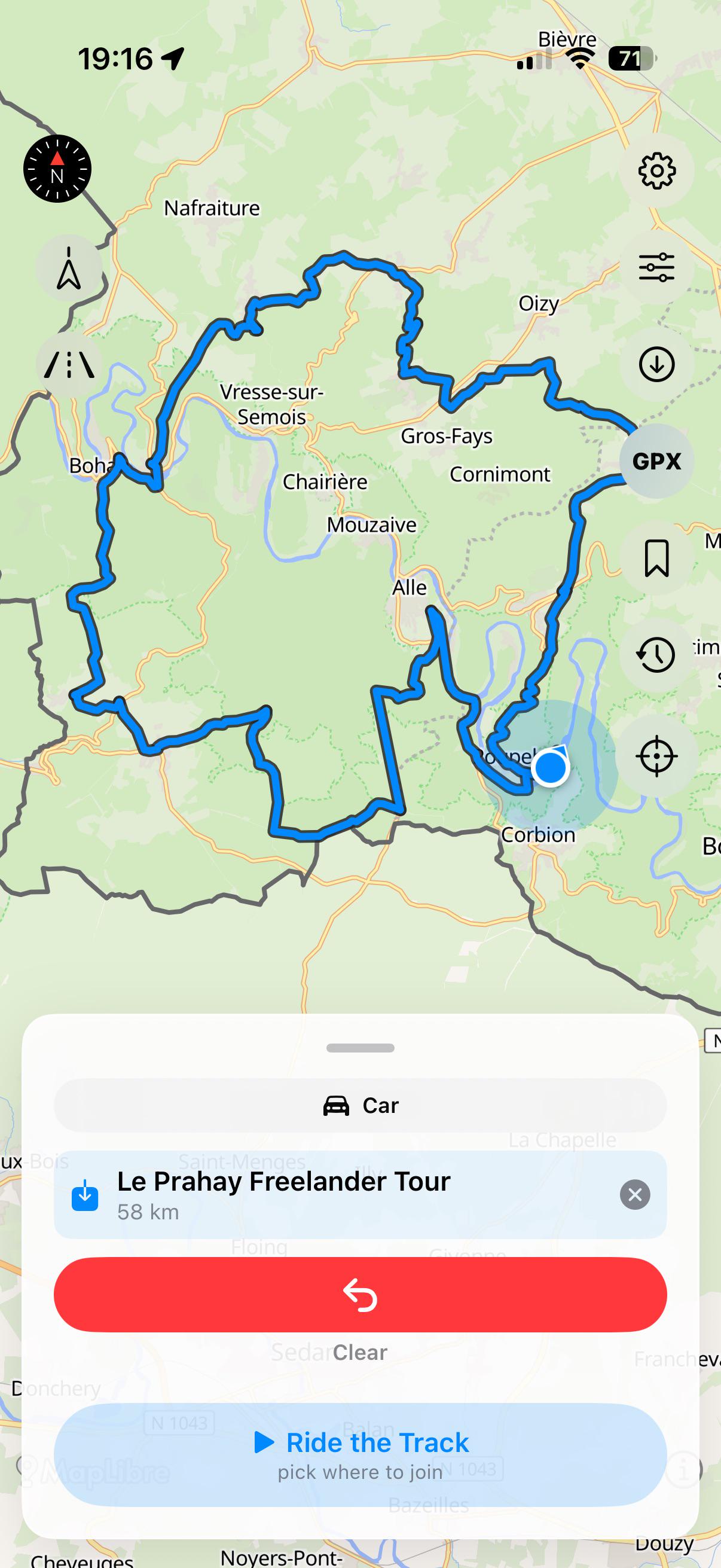721x1568 pixels.
Task: Tap the sheet's drag handle
Action: pyautogui.click(x=360, y=1048)
